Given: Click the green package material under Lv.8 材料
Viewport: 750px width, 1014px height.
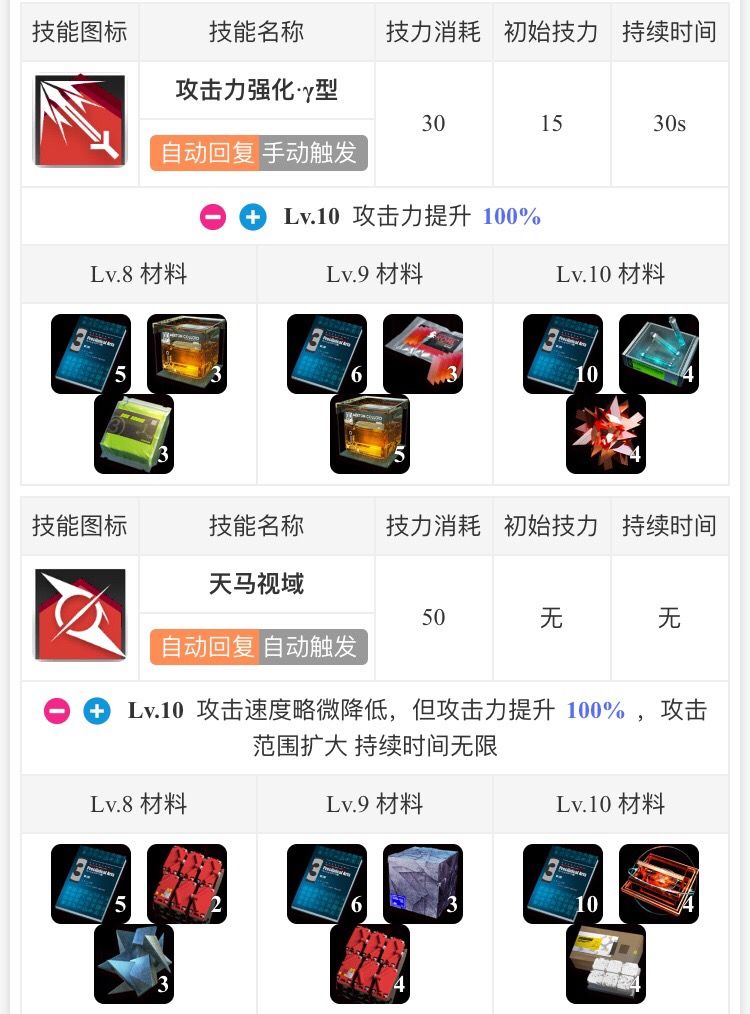Looking at the screenshot, I should (133, 434).
